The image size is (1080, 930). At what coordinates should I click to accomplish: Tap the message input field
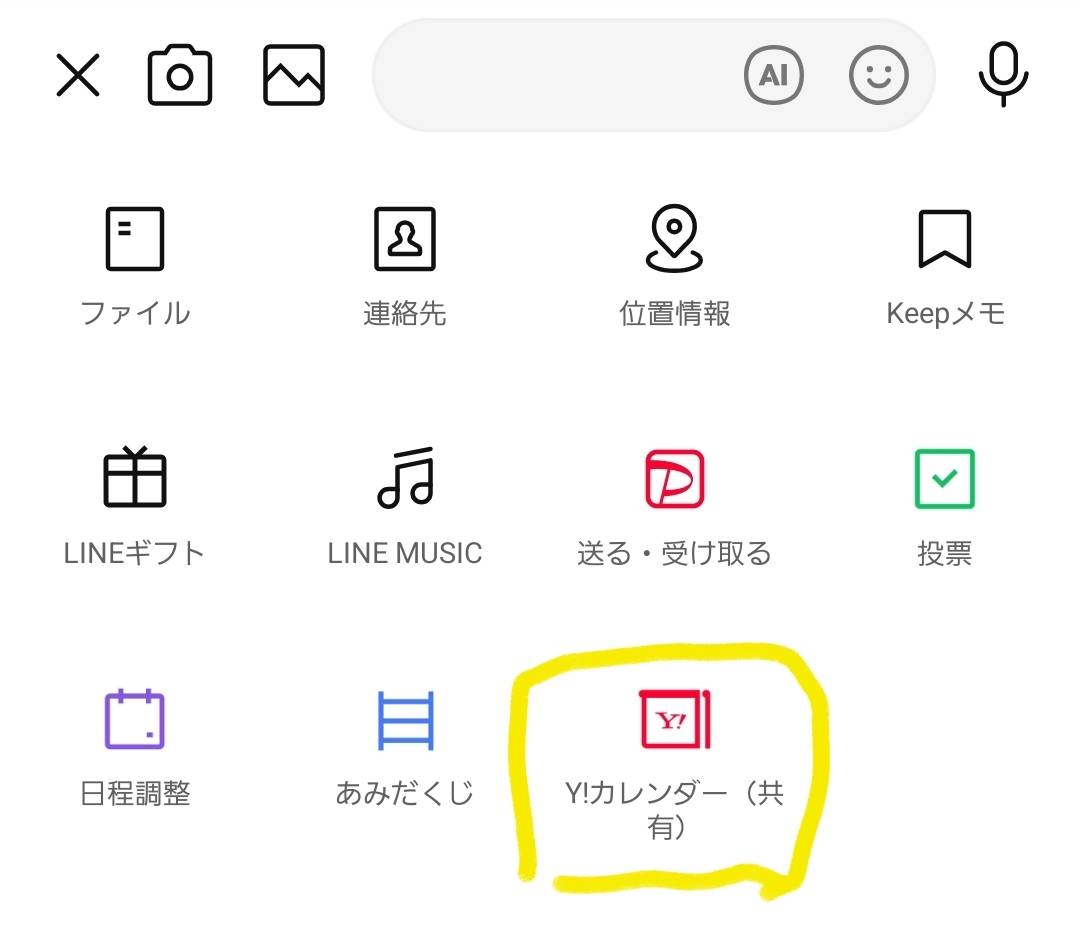coord(550,75)
